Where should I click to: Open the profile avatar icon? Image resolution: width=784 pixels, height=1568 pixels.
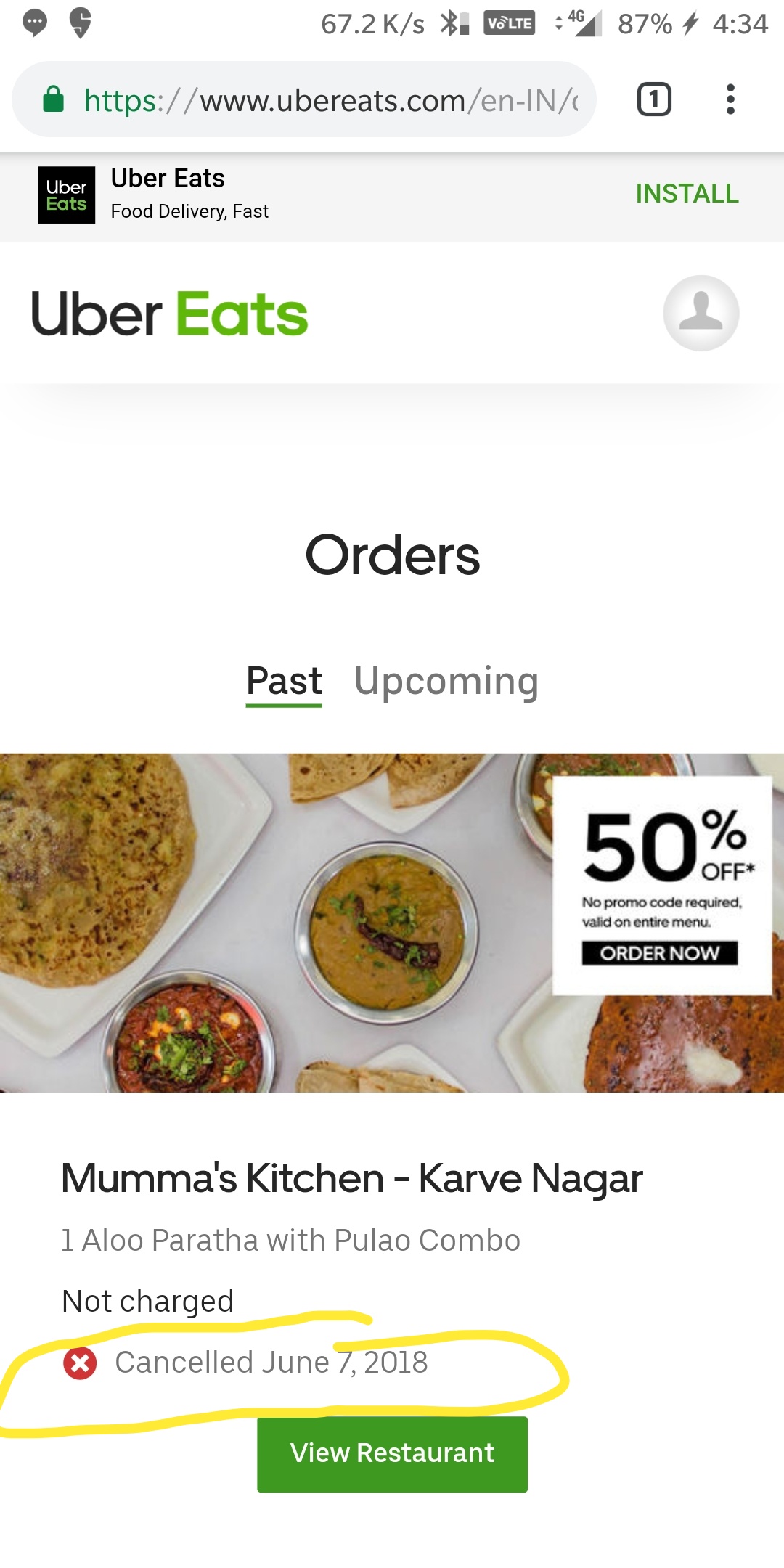coord(701,313)
